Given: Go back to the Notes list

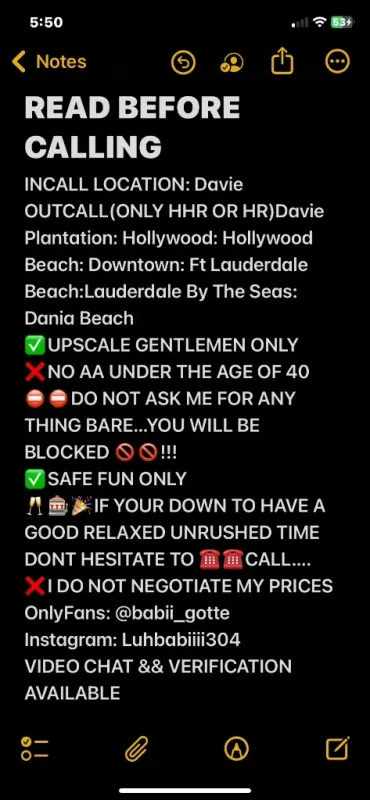Looking at the screenshot, I should pyautogui.click(x=49, y=62).
